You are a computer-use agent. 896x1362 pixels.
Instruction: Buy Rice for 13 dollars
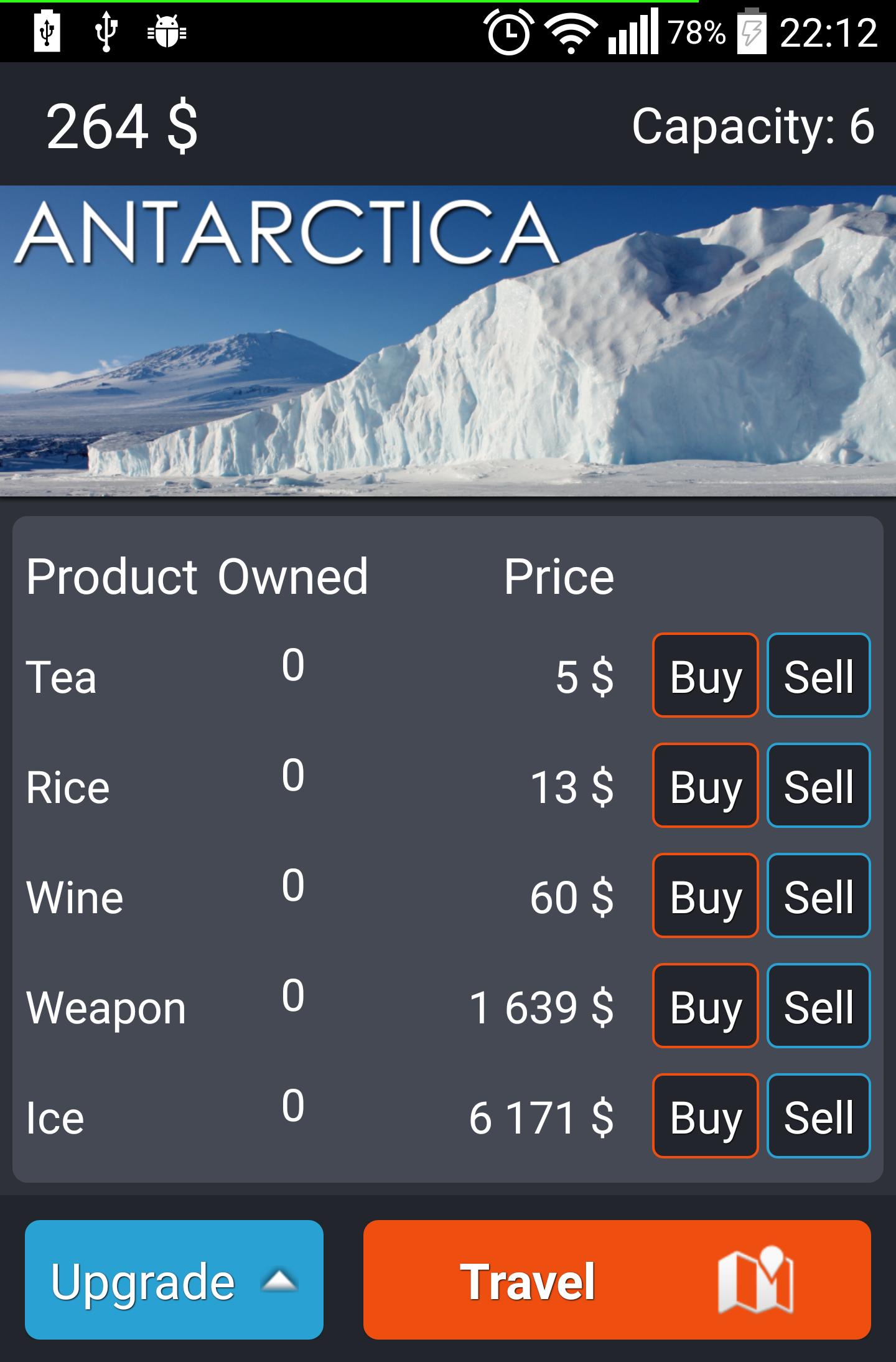click(704, 786)
